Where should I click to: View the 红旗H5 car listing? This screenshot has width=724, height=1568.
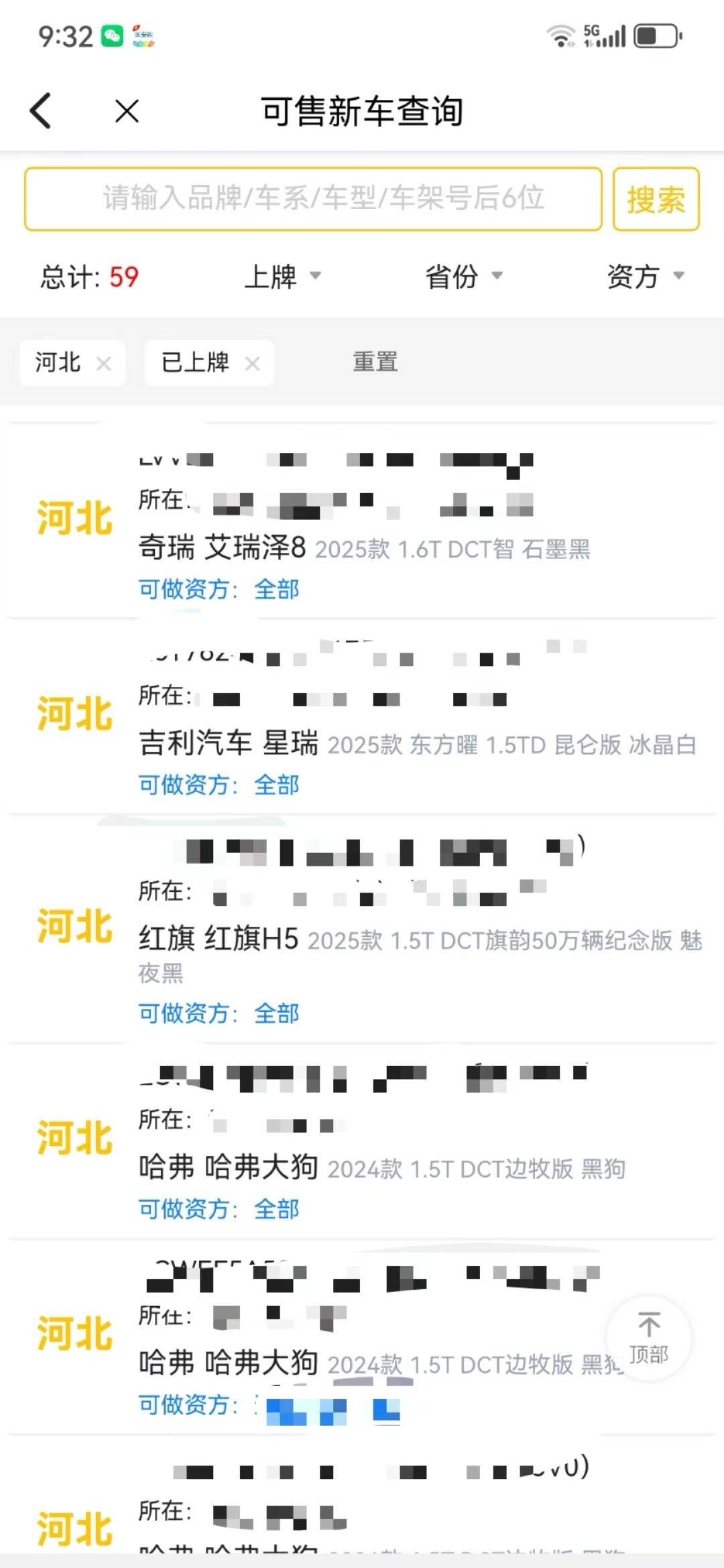tap(362, 939)
